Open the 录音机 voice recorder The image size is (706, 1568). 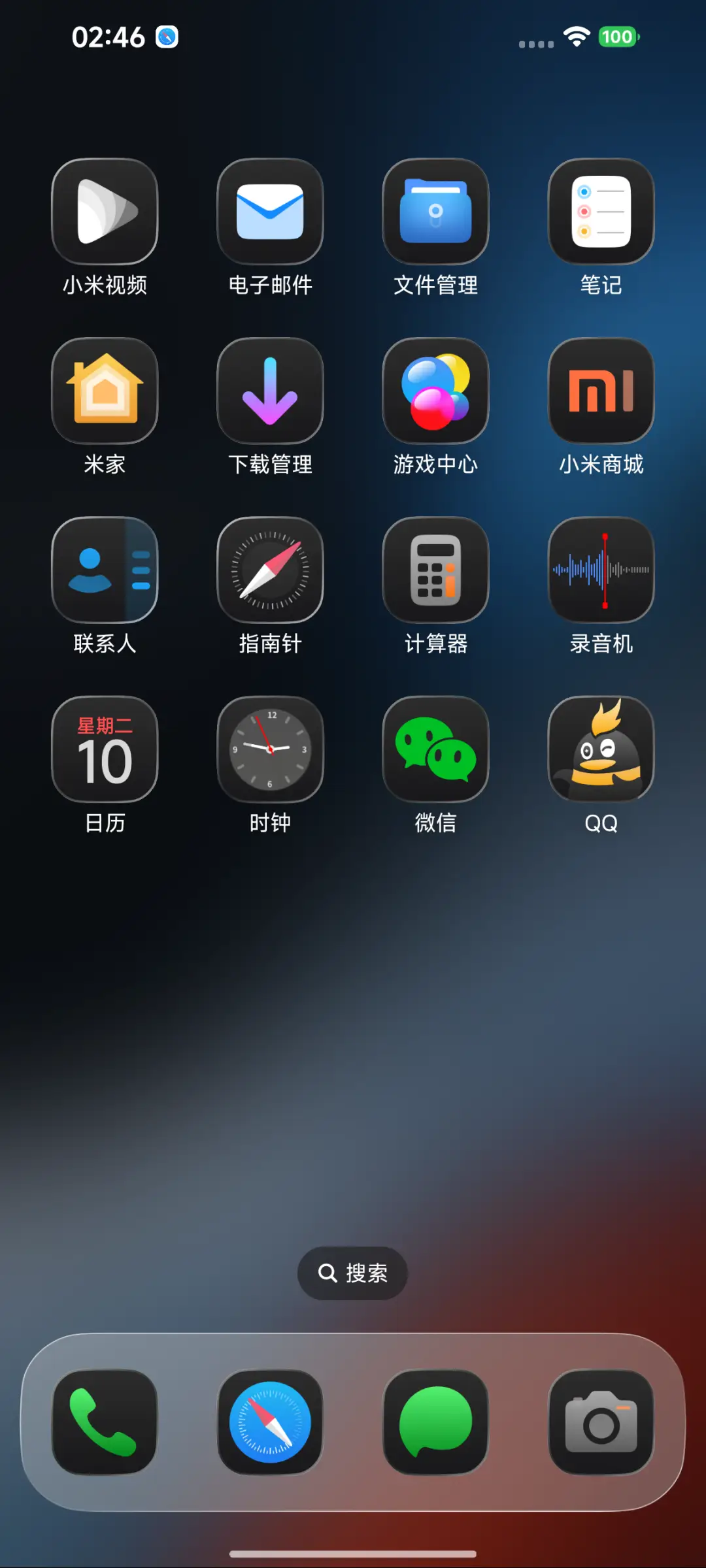point(601,570)
